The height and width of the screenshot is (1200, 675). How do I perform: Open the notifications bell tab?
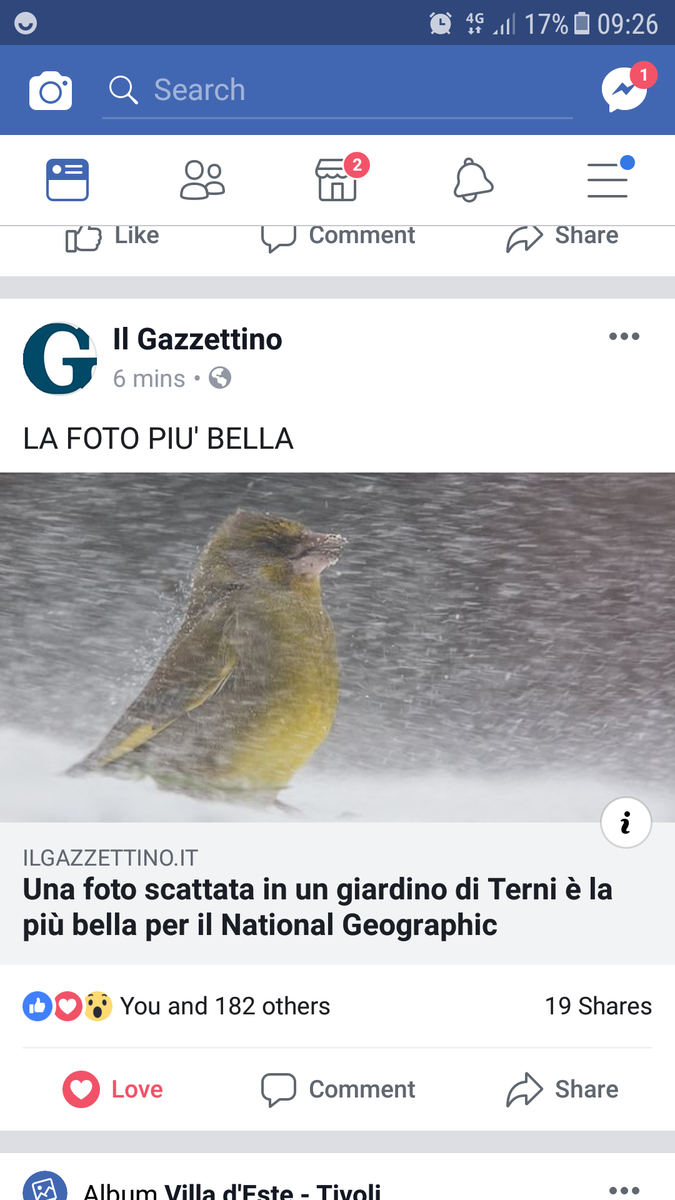pyautogui.click(x=473, y=180)
